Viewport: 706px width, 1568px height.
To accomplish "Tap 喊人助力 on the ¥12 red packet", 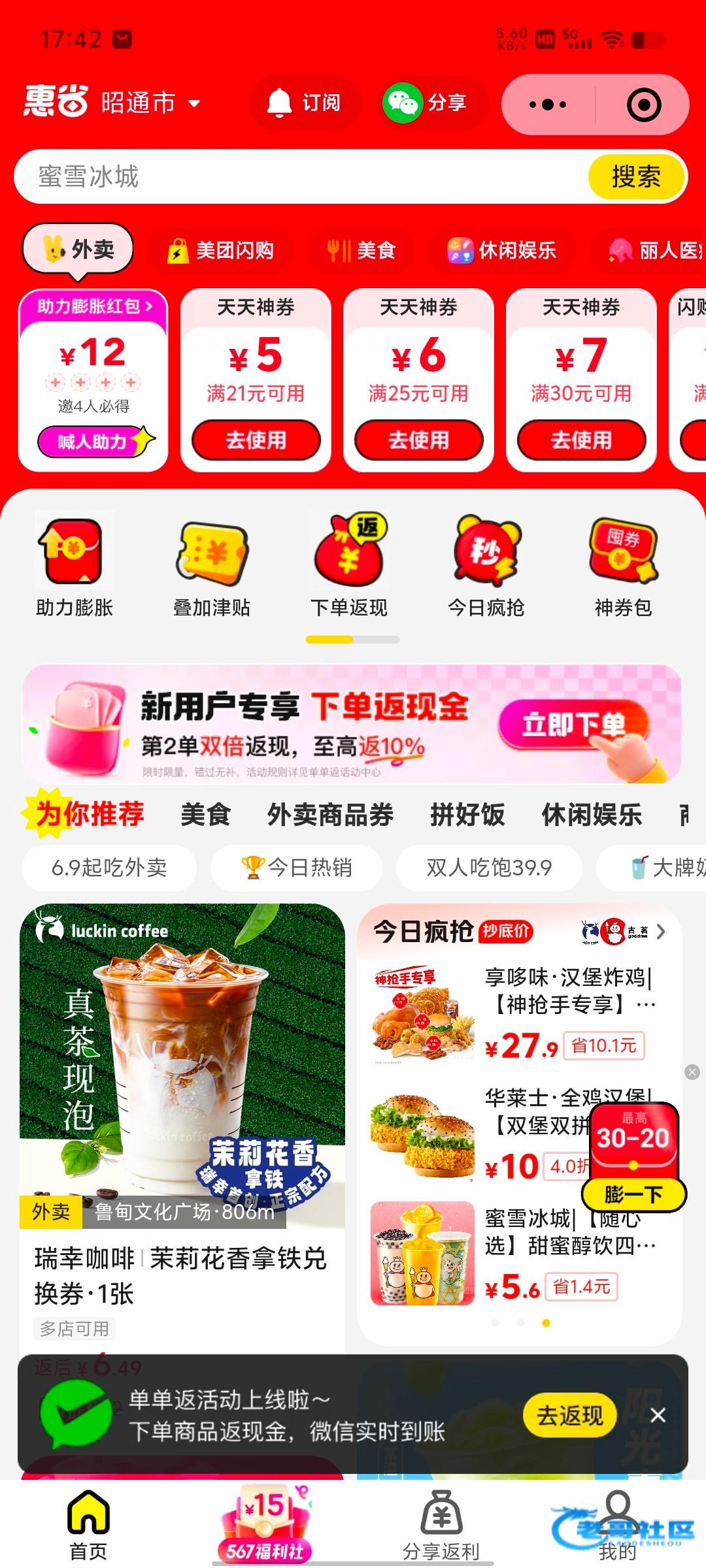I will pos(93,442).
